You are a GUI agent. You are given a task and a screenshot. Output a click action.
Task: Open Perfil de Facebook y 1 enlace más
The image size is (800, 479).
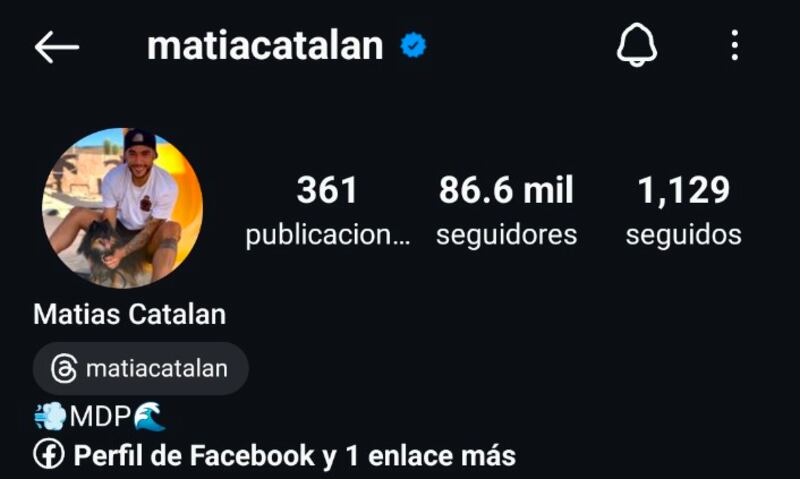(x=275, y=456)
